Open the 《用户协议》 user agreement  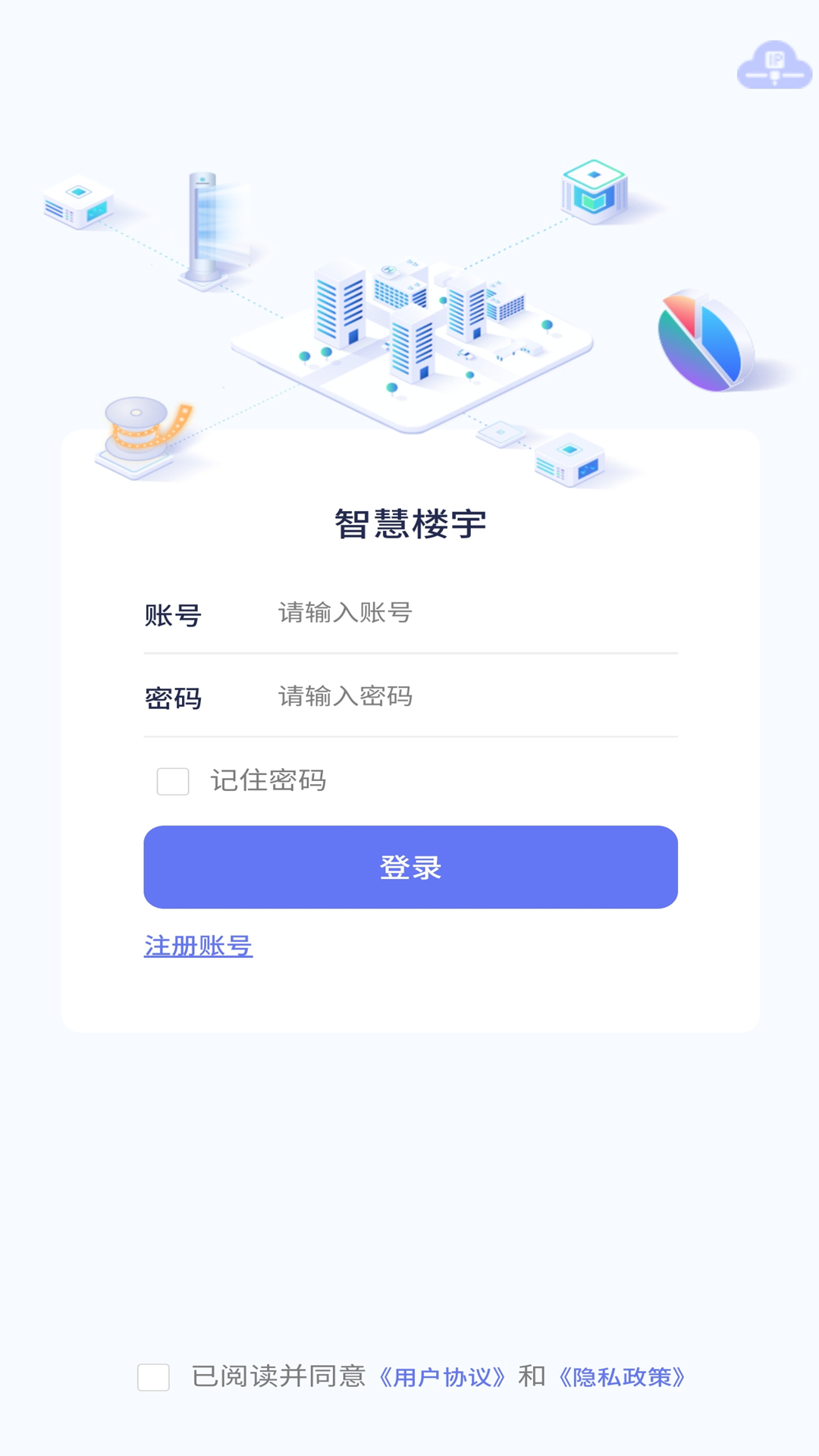pos(442,1377)
